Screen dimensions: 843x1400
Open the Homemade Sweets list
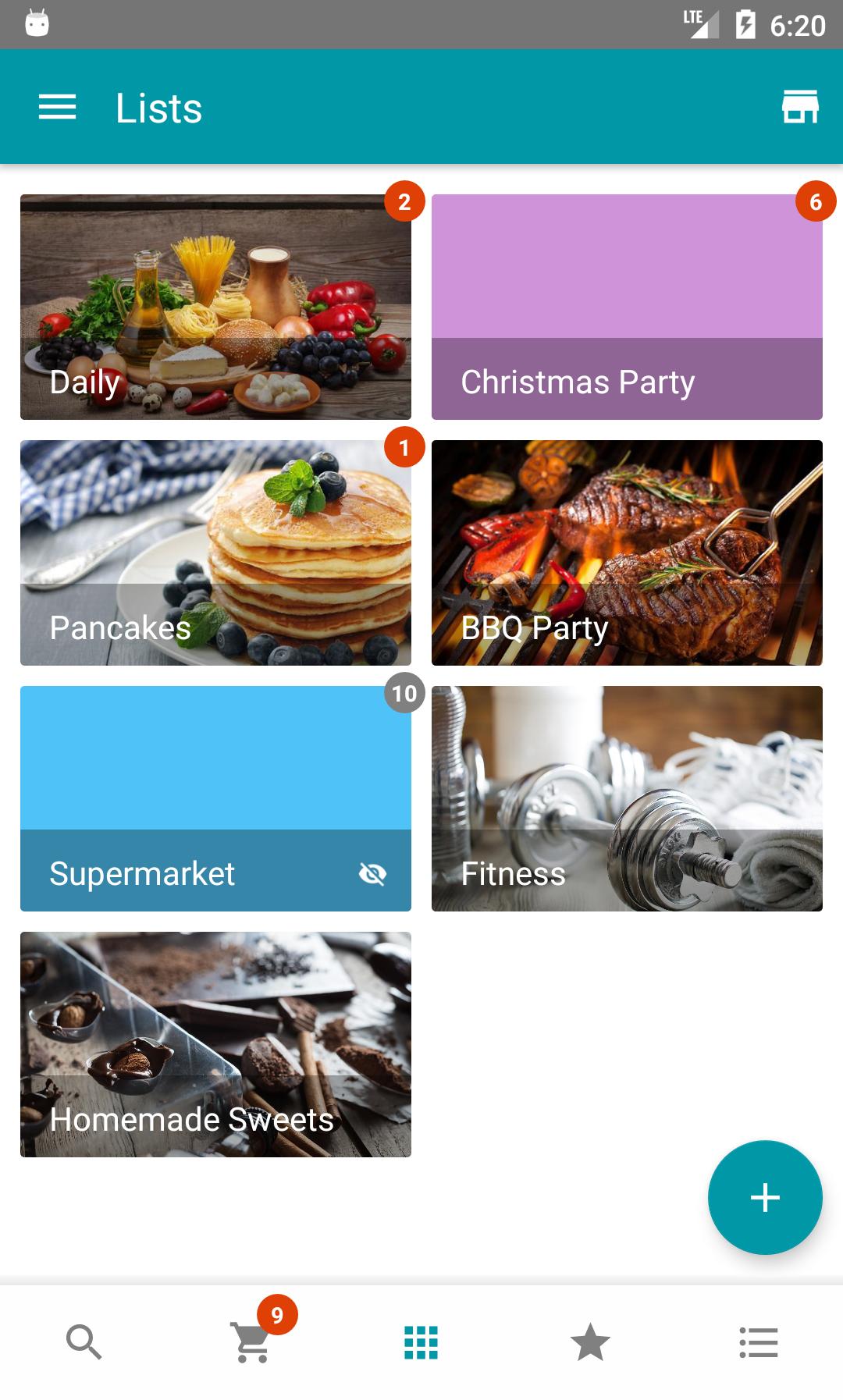point(215,1044)
